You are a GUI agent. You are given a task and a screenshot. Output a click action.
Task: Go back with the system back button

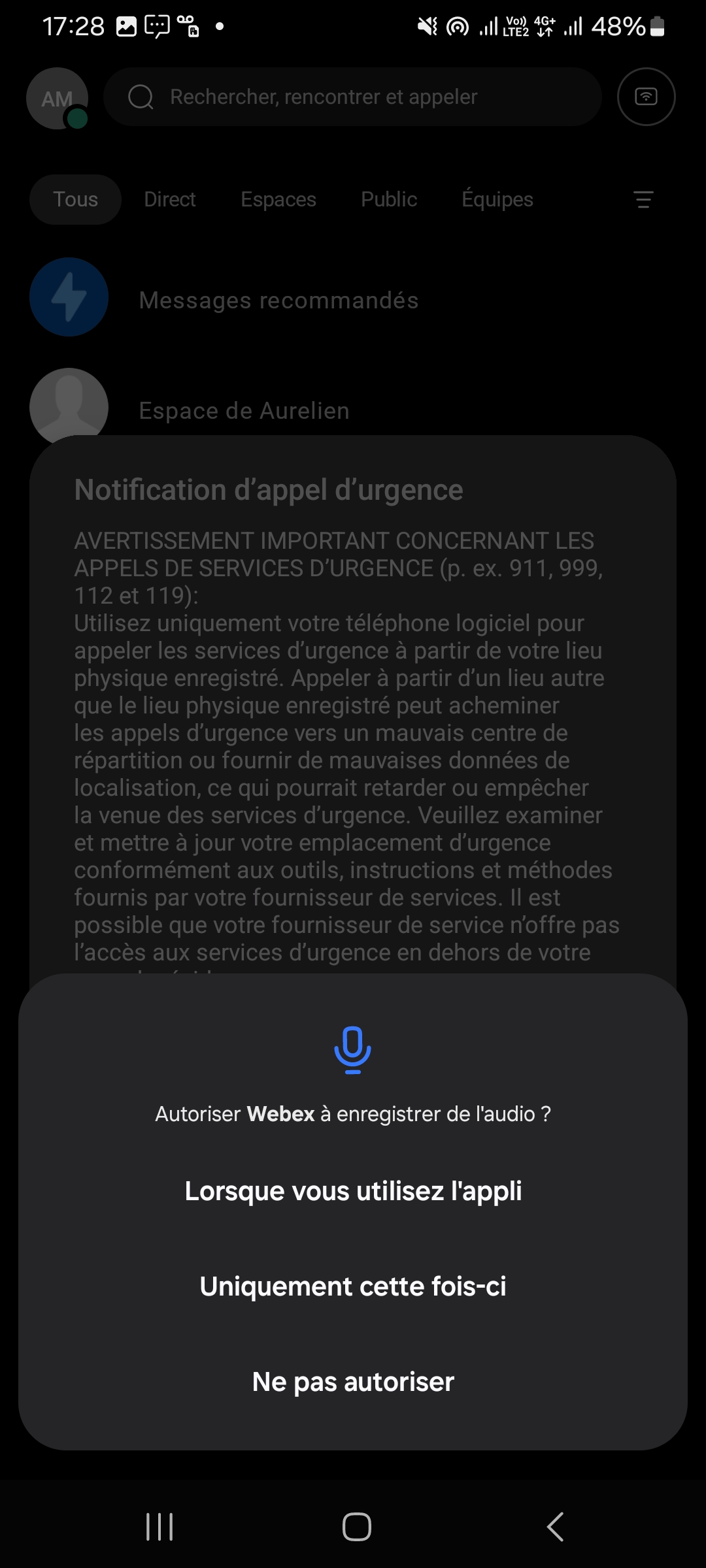[x=555, y=1527]
